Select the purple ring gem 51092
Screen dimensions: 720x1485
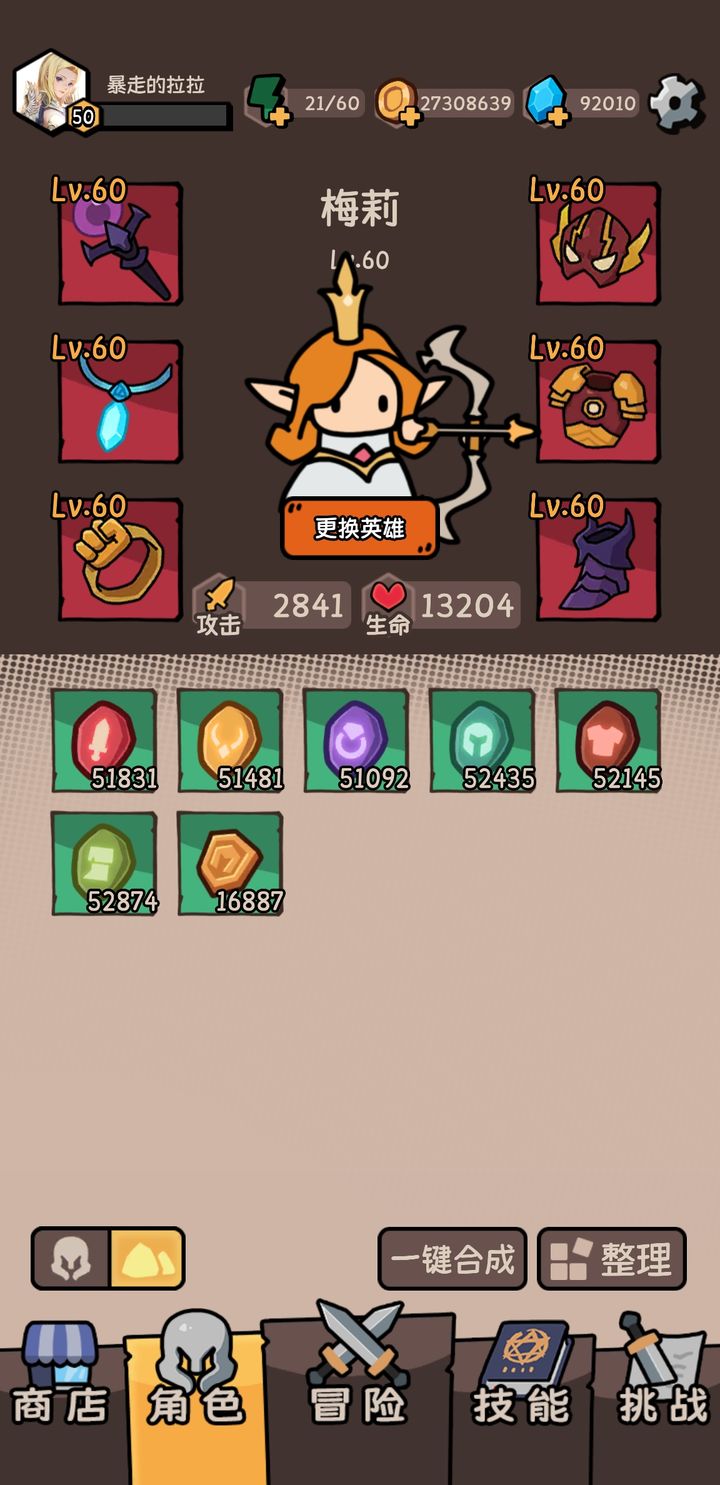(x=357, y=741)
